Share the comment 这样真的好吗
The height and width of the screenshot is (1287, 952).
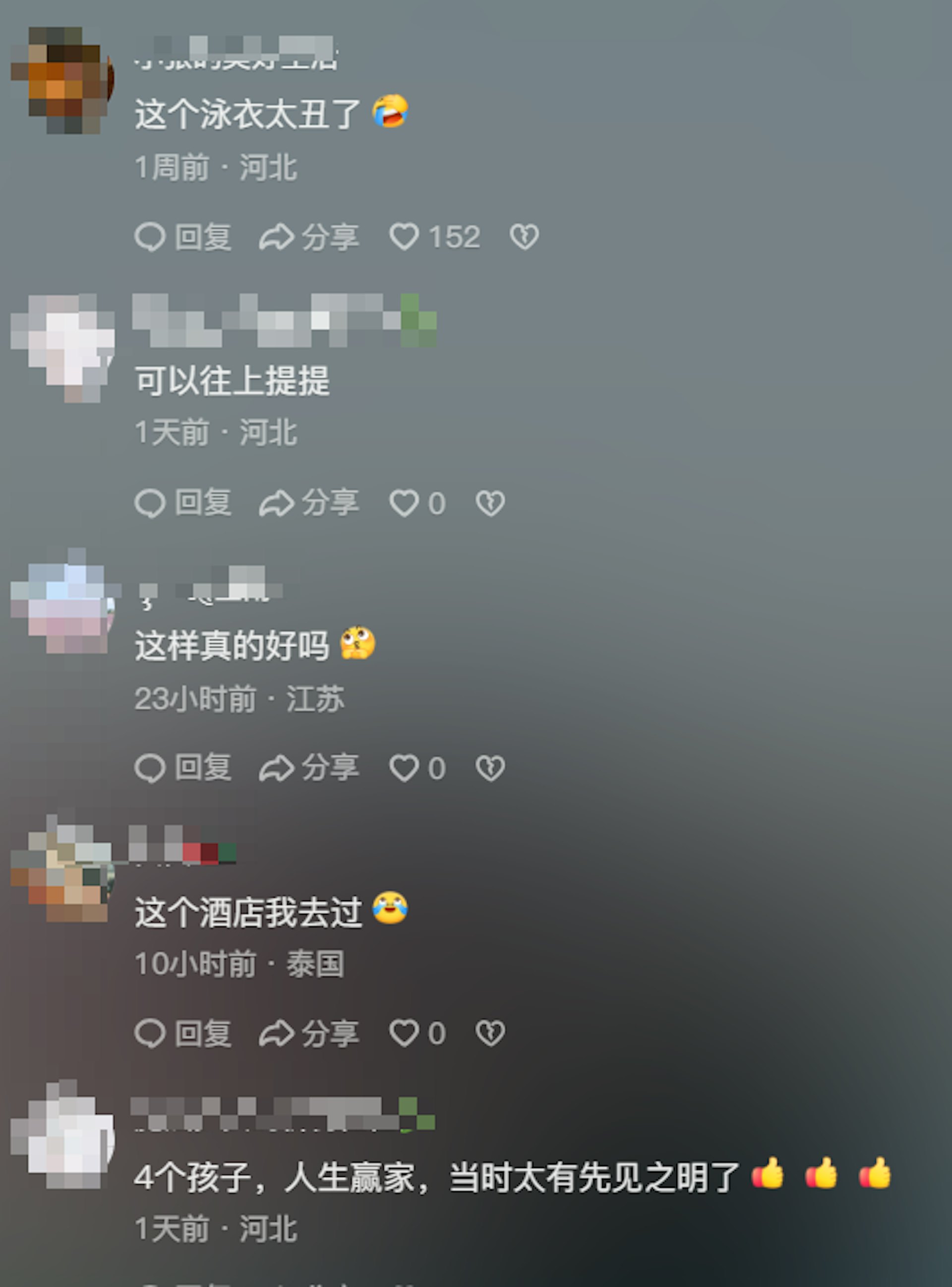tap(309, 768)
